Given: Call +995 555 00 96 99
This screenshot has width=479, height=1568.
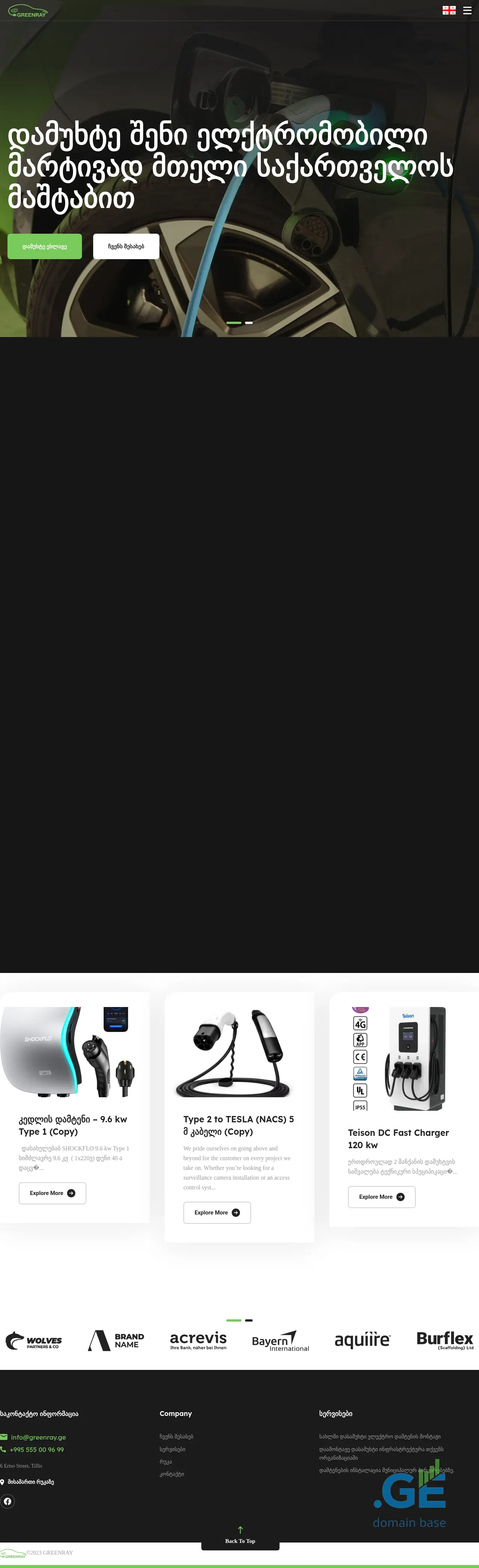Looking at the screenshot, I should tap(36, 1449).
